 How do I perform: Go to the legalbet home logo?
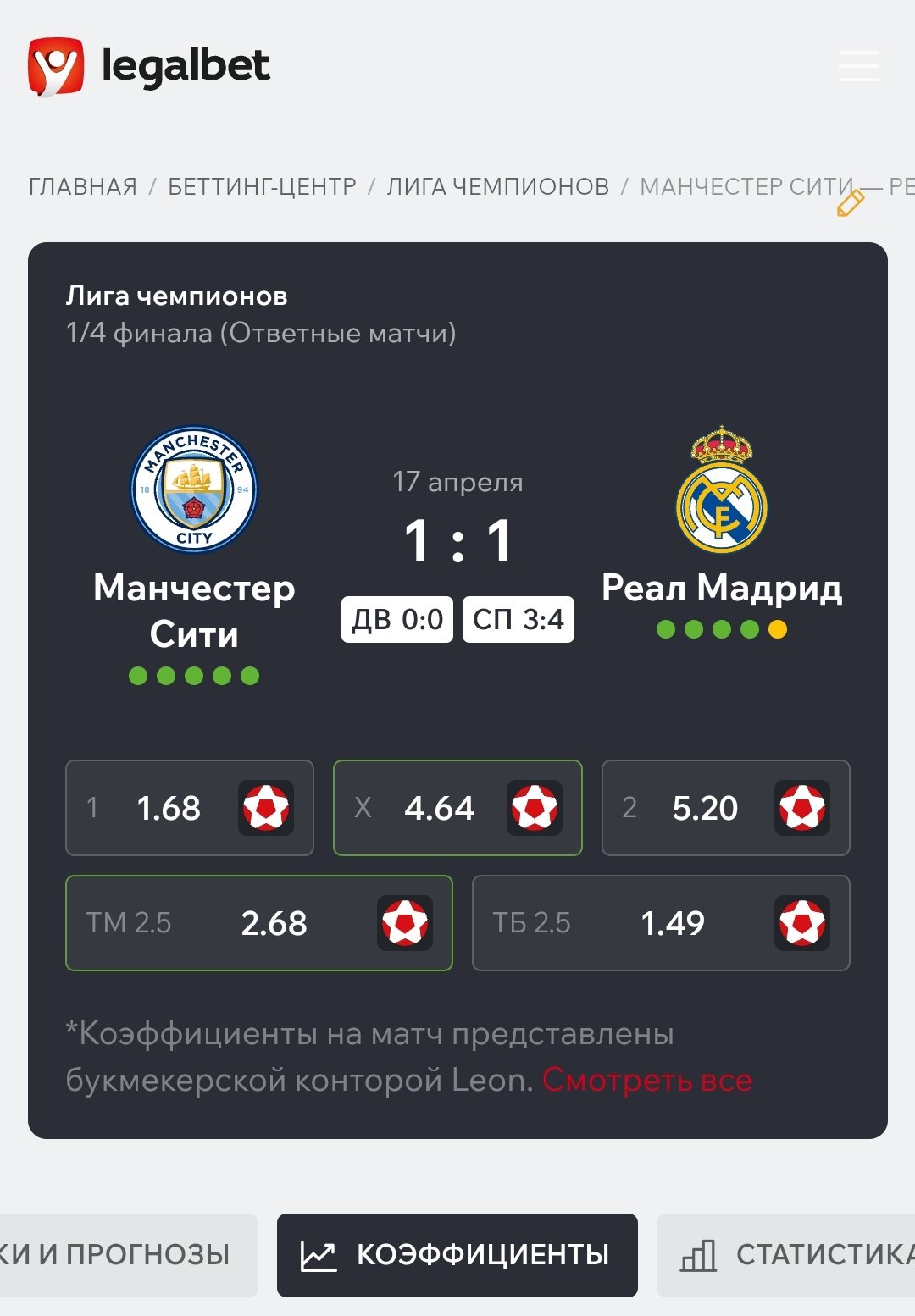pos(149,66)
